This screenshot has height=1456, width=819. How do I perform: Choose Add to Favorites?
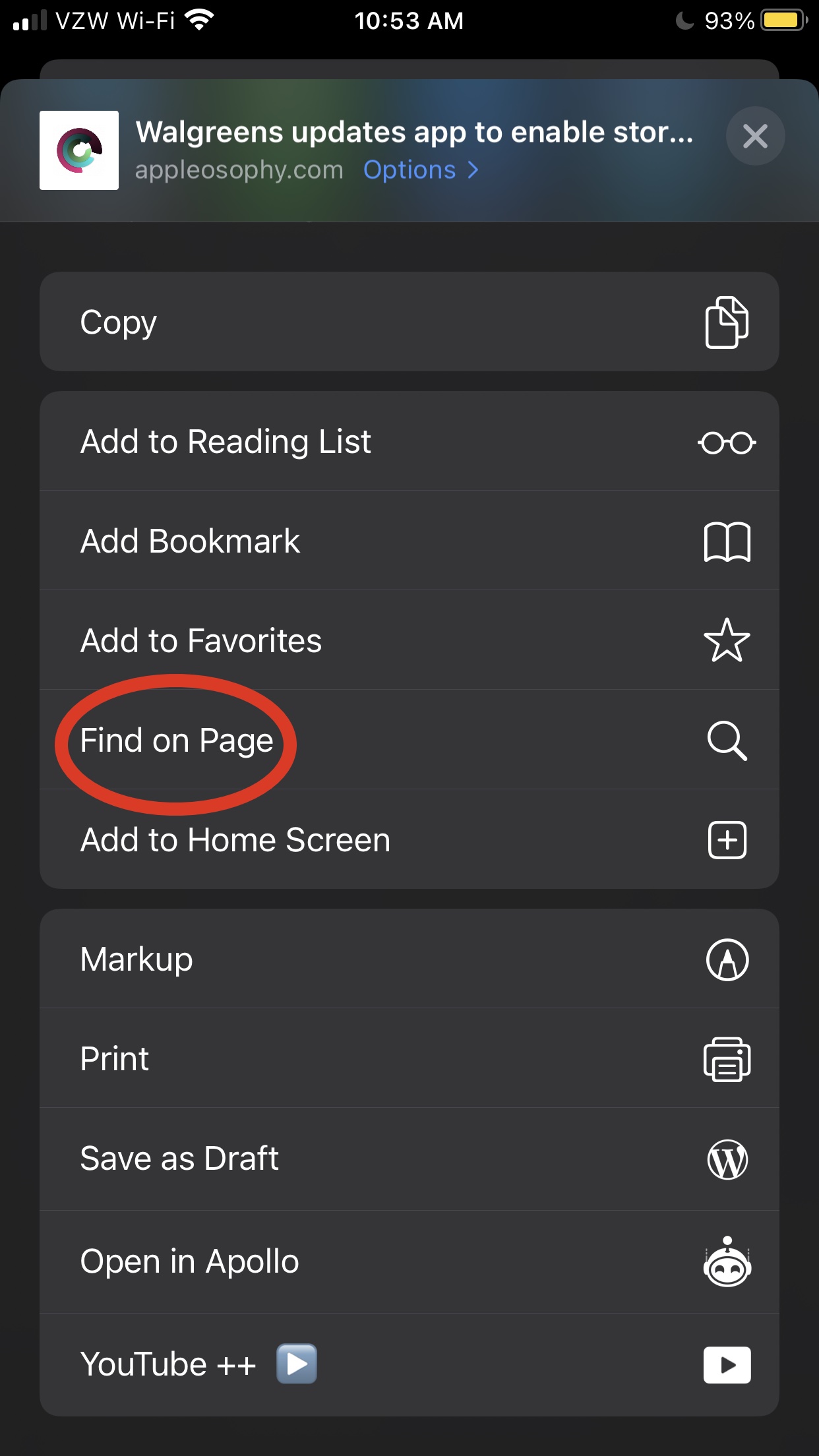click(409, 640)
